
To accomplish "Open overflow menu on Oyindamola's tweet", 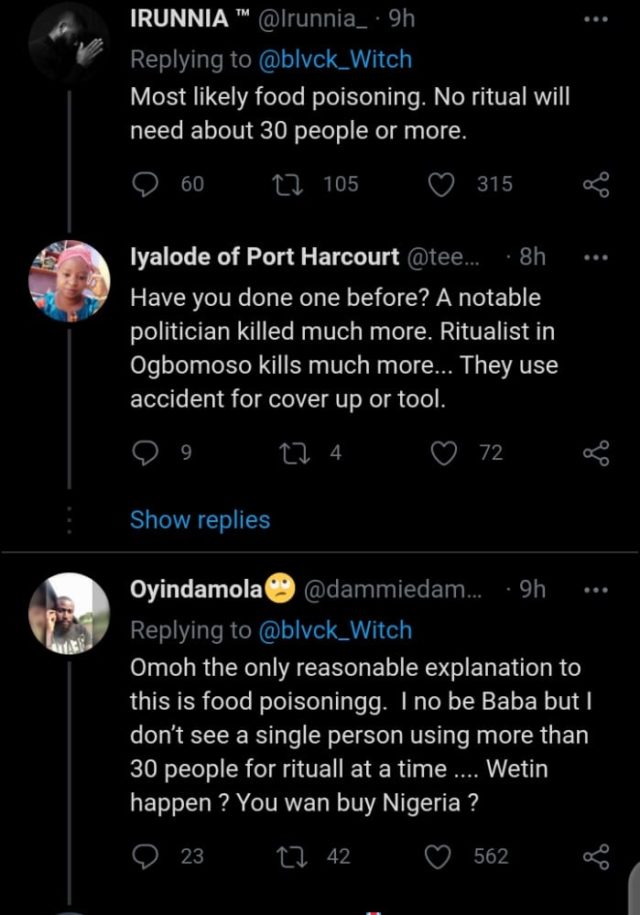I will point(597,589).
